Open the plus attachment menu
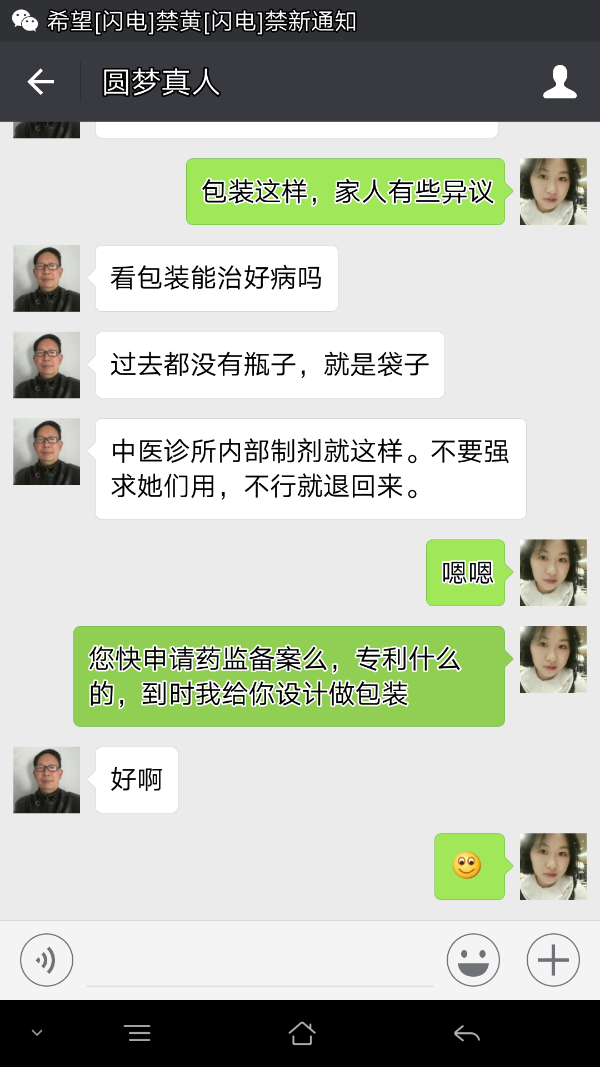This screenshot has width=600, height=1067. click(x=553, y=960)
